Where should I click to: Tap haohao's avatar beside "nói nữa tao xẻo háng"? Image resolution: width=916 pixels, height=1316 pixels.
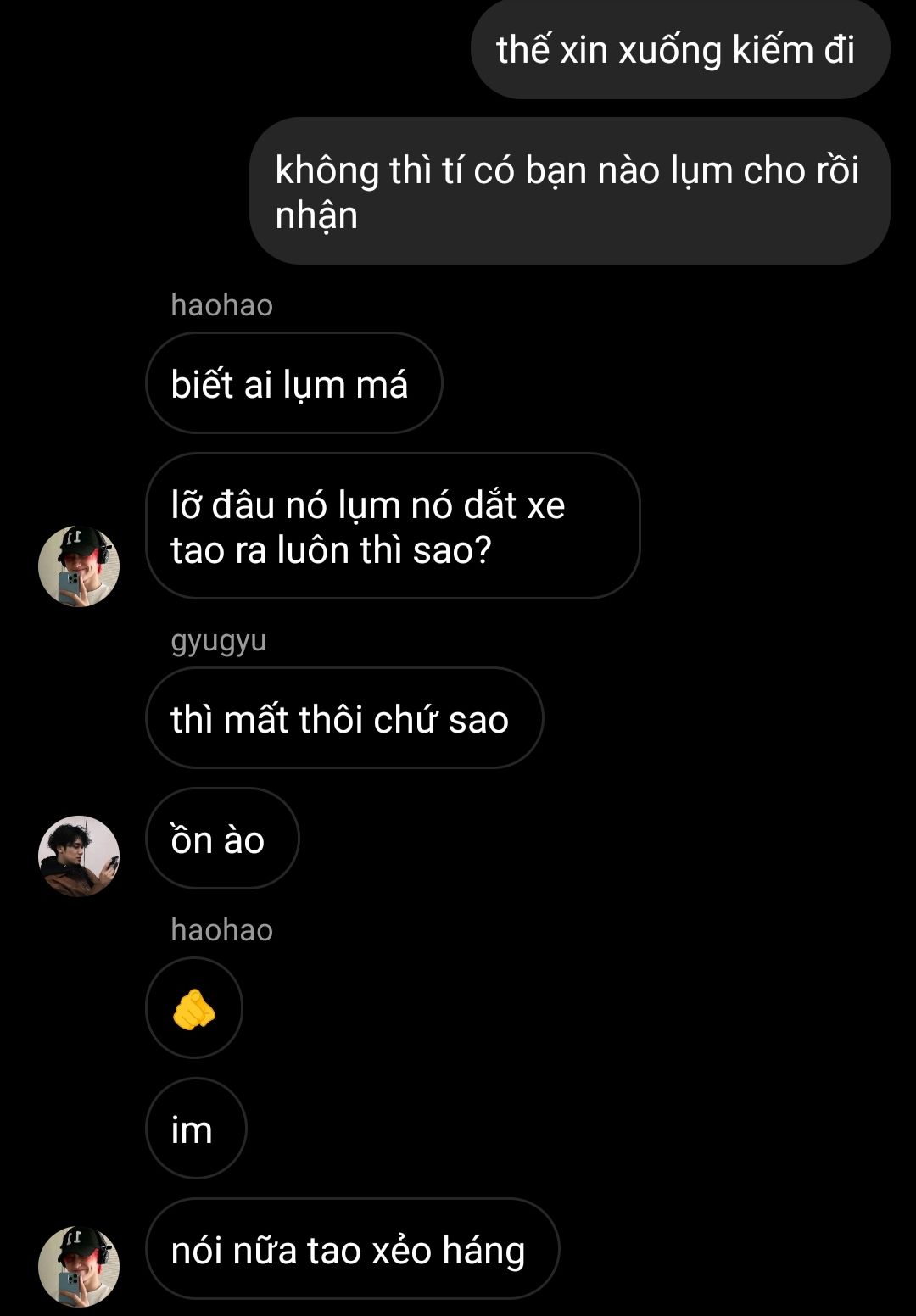click(x=79, y=1266)
